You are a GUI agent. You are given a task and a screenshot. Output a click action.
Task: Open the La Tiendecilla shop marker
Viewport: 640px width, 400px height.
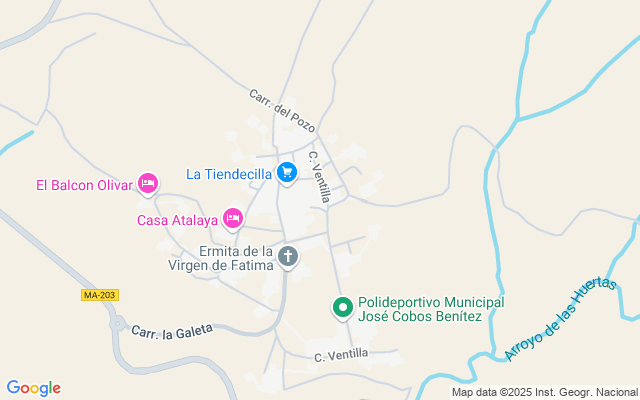287,173
